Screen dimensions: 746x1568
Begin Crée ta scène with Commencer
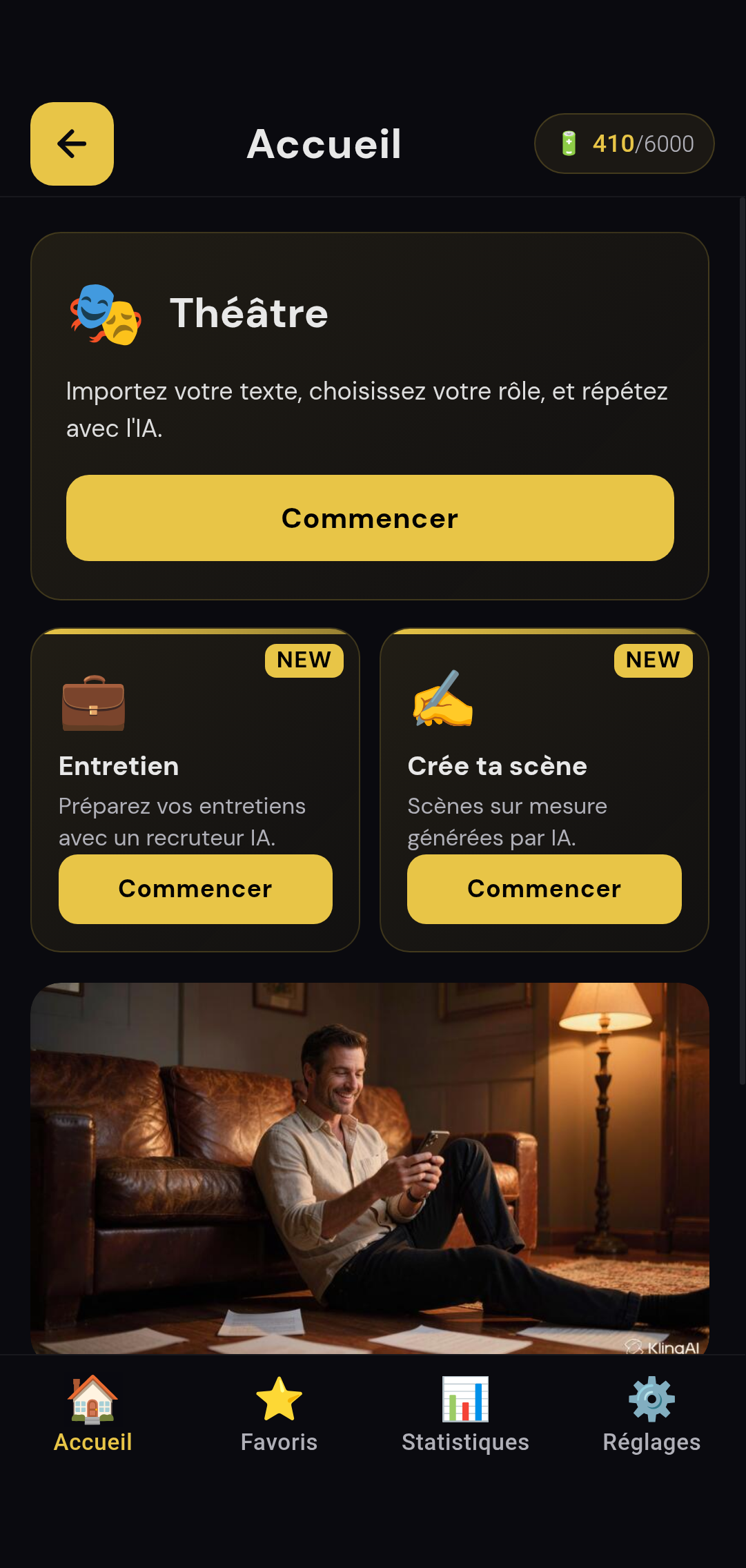click(x=544, y=889)
